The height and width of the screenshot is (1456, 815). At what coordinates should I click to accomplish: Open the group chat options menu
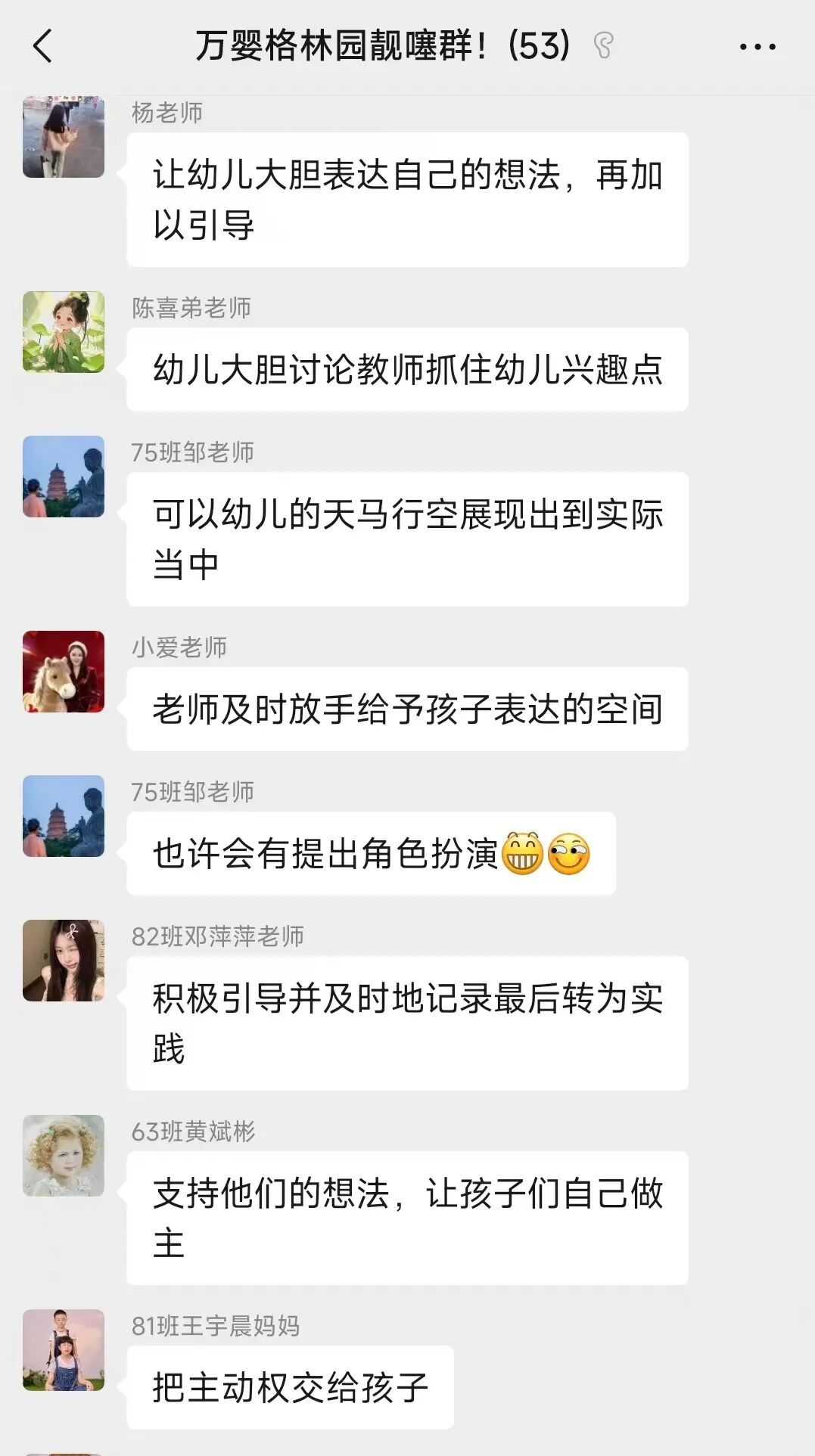[x=757, y=47]
